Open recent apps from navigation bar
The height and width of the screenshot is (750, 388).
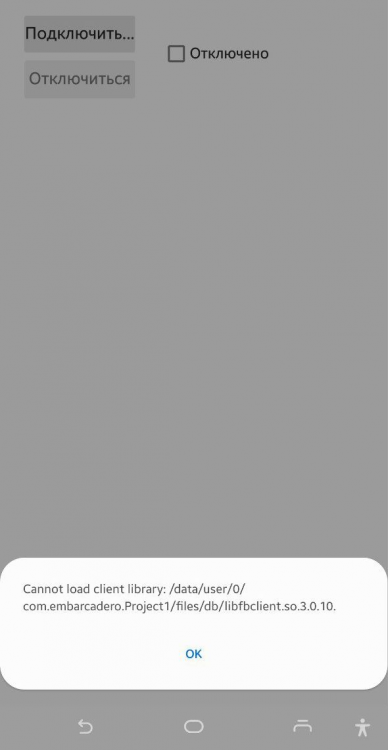[x=302, y=727]
